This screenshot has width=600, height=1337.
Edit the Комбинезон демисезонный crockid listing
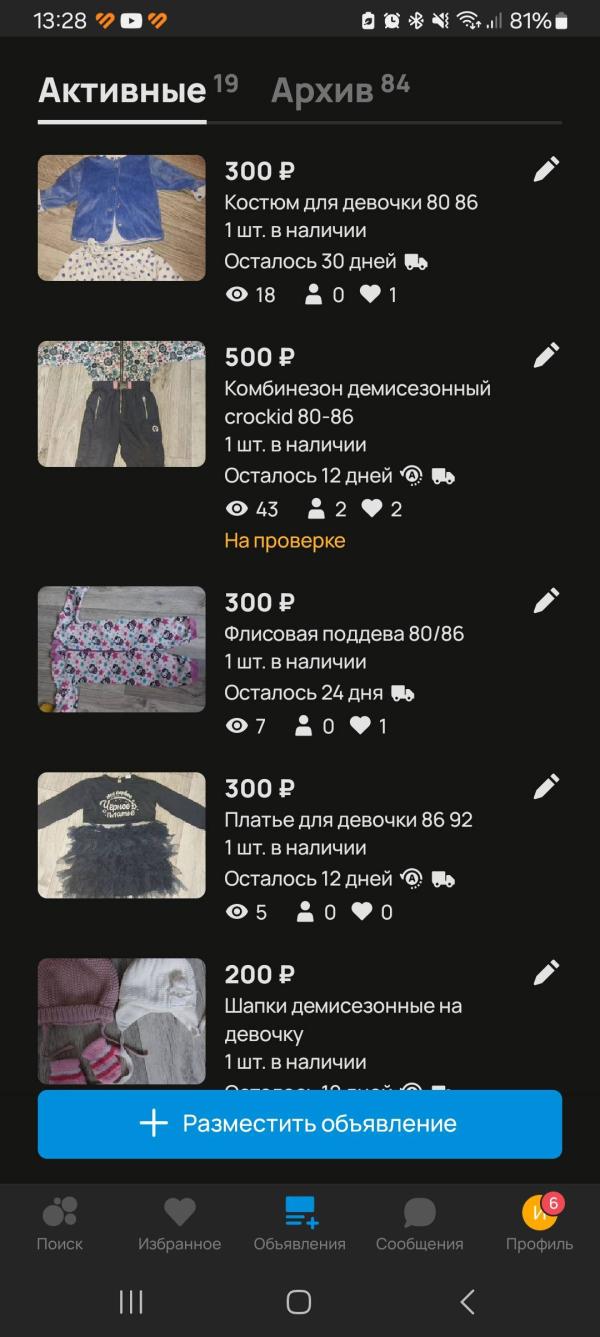(546, 355)
